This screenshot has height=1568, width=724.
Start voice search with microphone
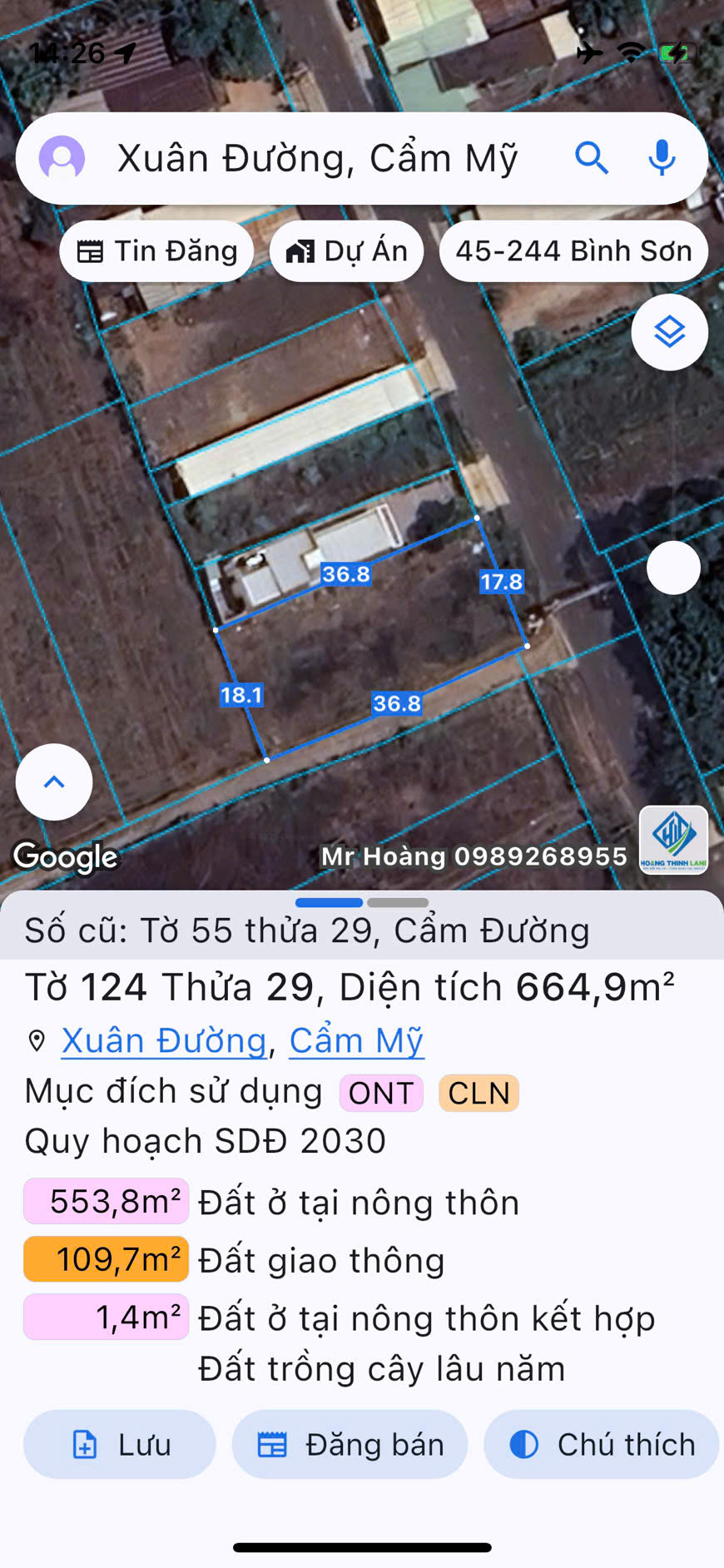click(x=662, y=157)
